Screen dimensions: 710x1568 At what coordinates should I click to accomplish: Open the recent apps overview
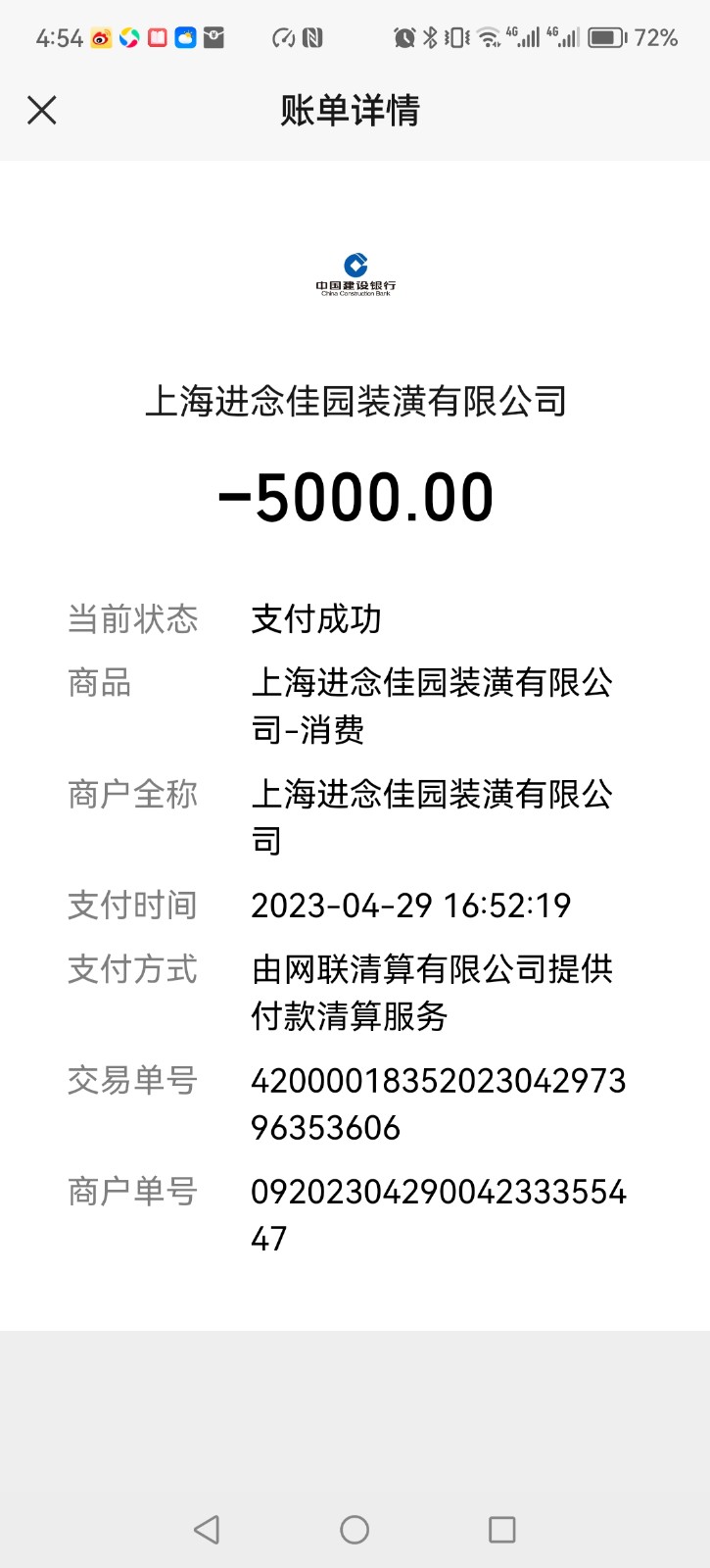tap(501, 1529)
